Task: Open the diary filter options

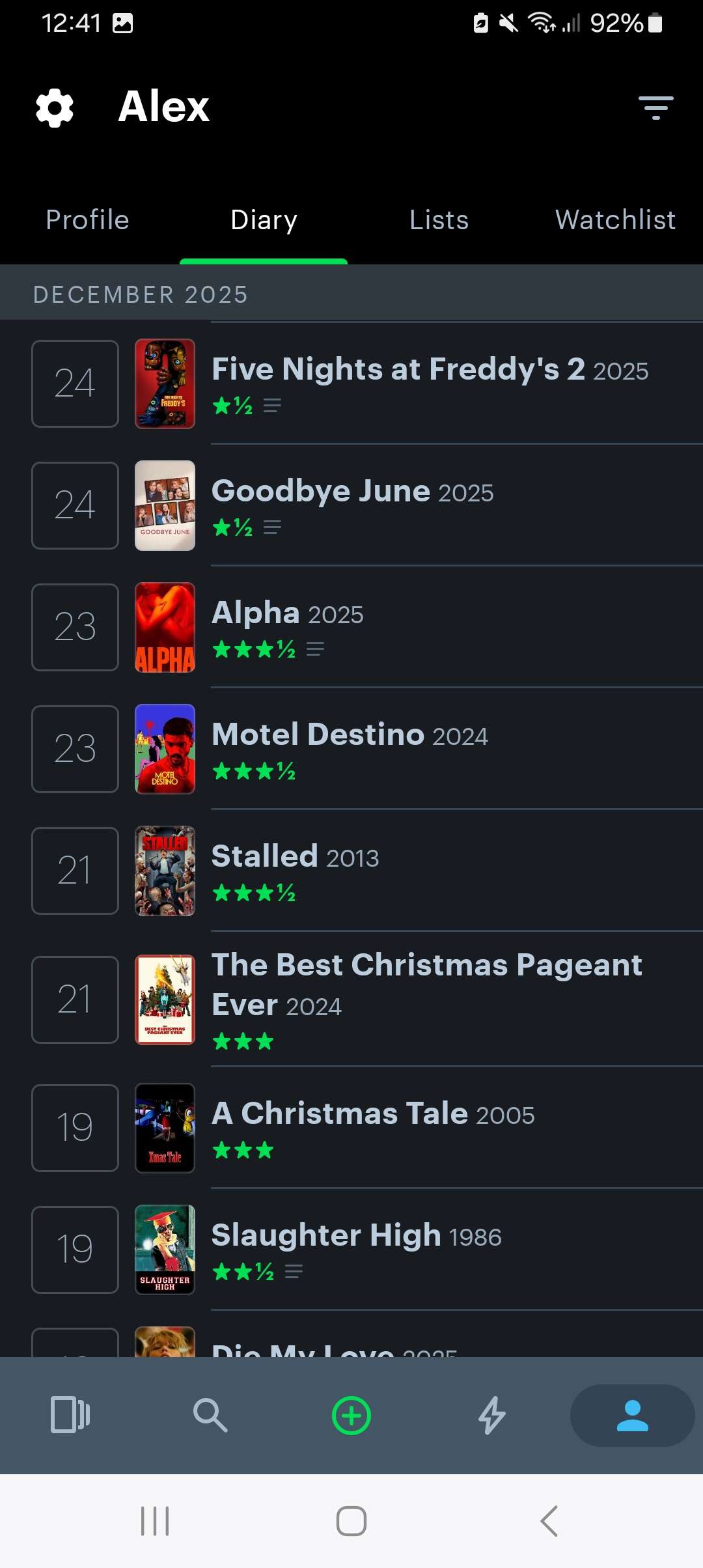Action: [x=655, y=107]
